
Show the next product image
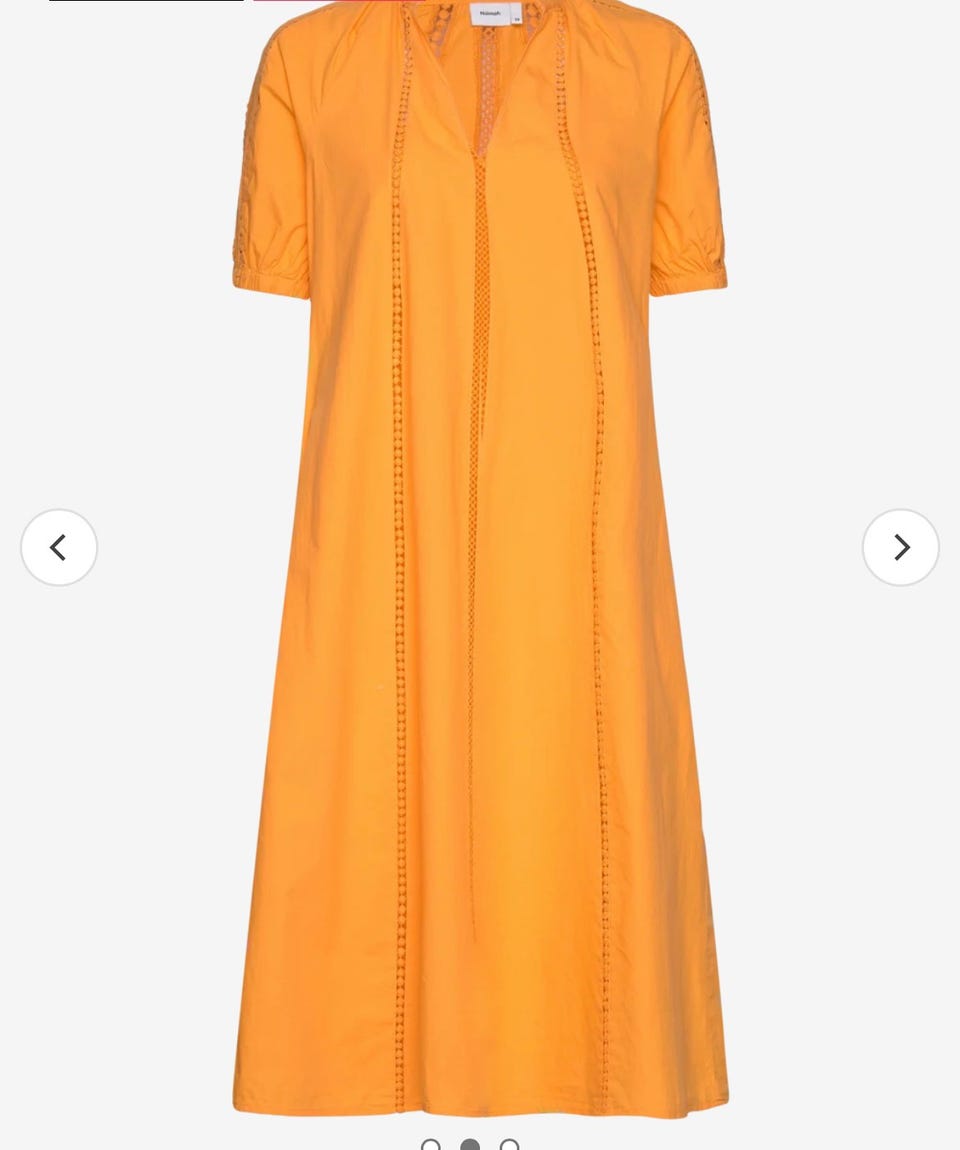pos(900,547)
